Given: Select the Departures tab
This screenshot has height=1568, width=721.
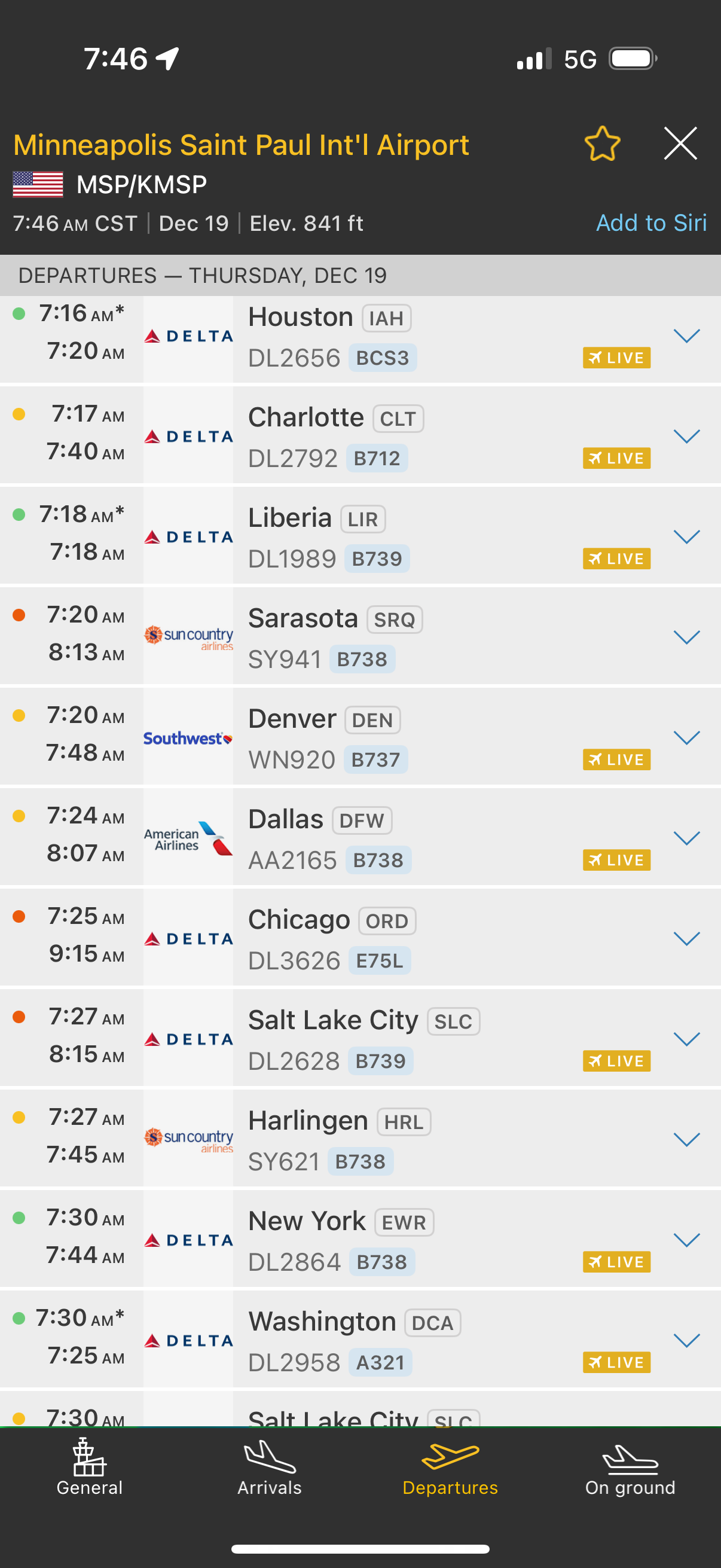Looking at the screenshot, I should [x=450, y=1468].
